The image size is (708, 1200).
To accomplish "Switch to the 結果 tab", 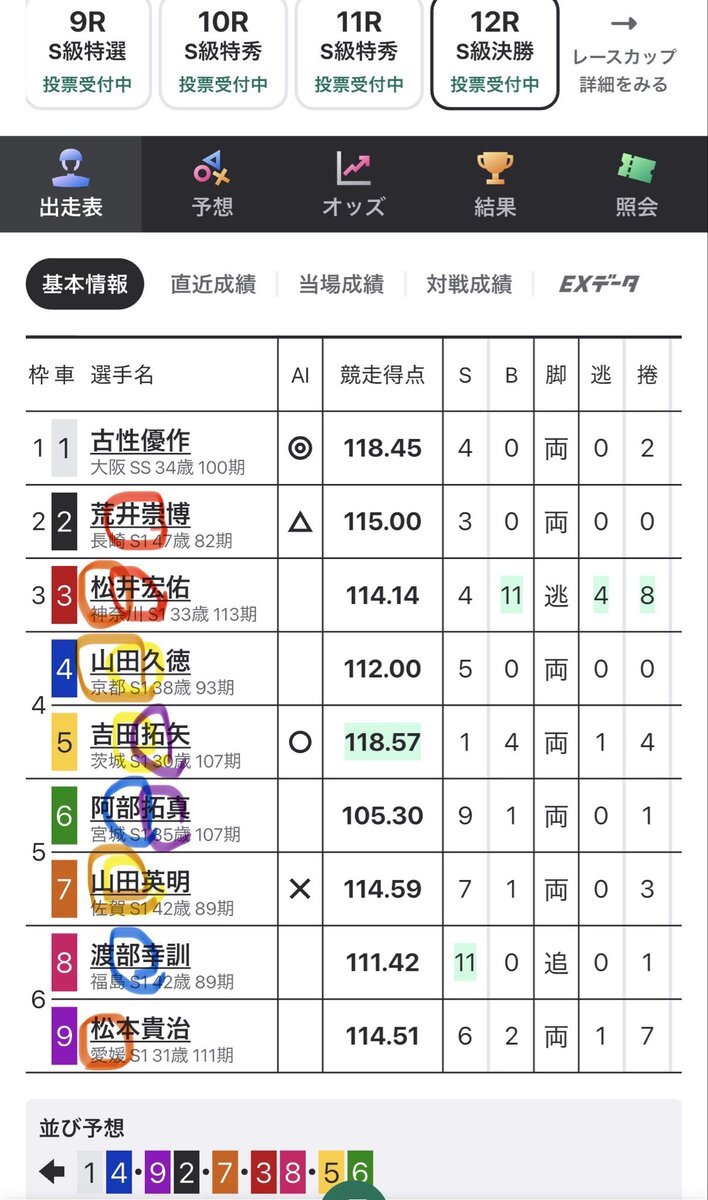I will 495,185.
